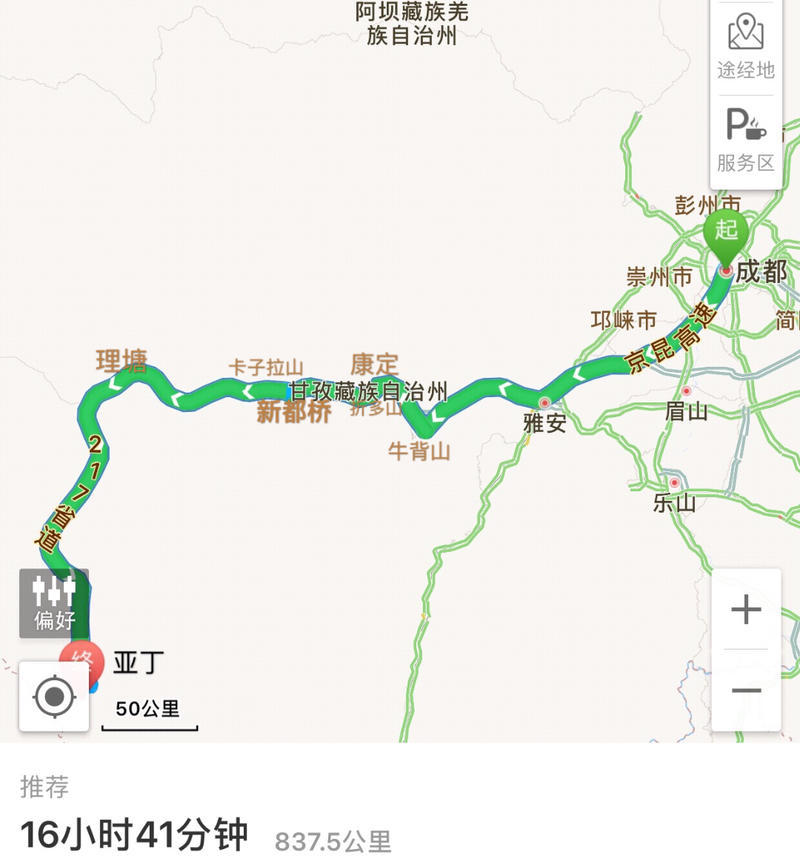
Task: Show 服务区 service areas along route
Action: click(x=746, y=140)
